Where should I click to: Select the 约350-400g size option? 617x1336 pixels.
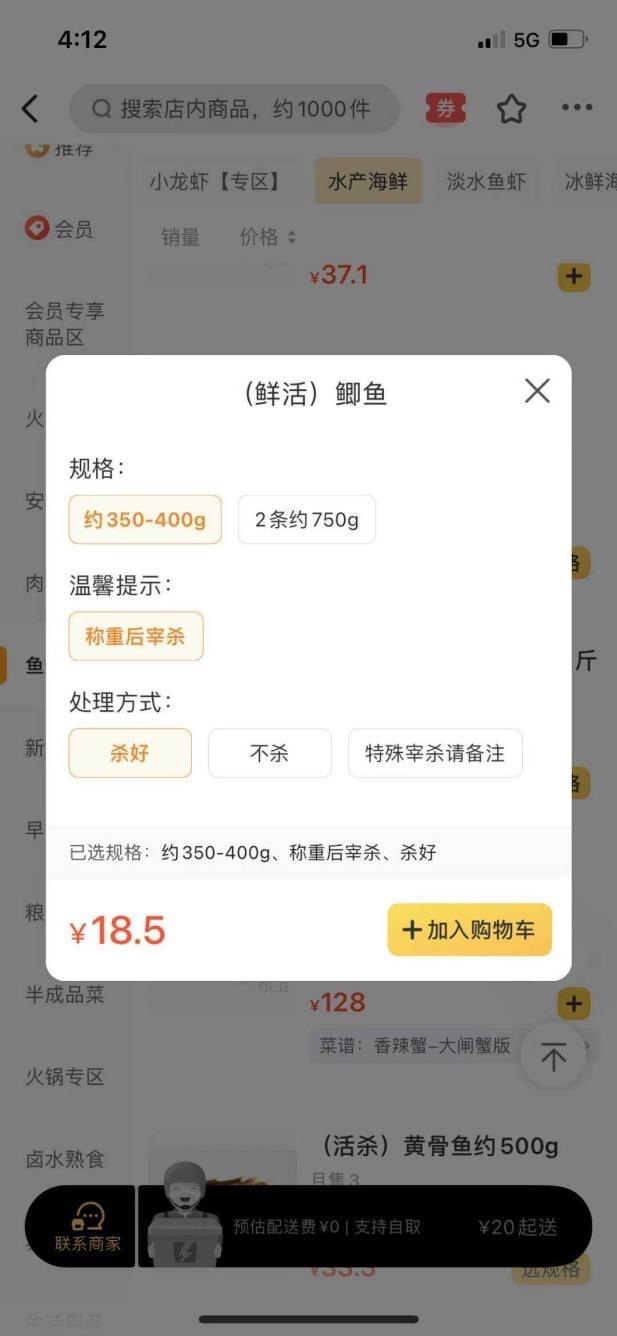(x=145, y=520)
